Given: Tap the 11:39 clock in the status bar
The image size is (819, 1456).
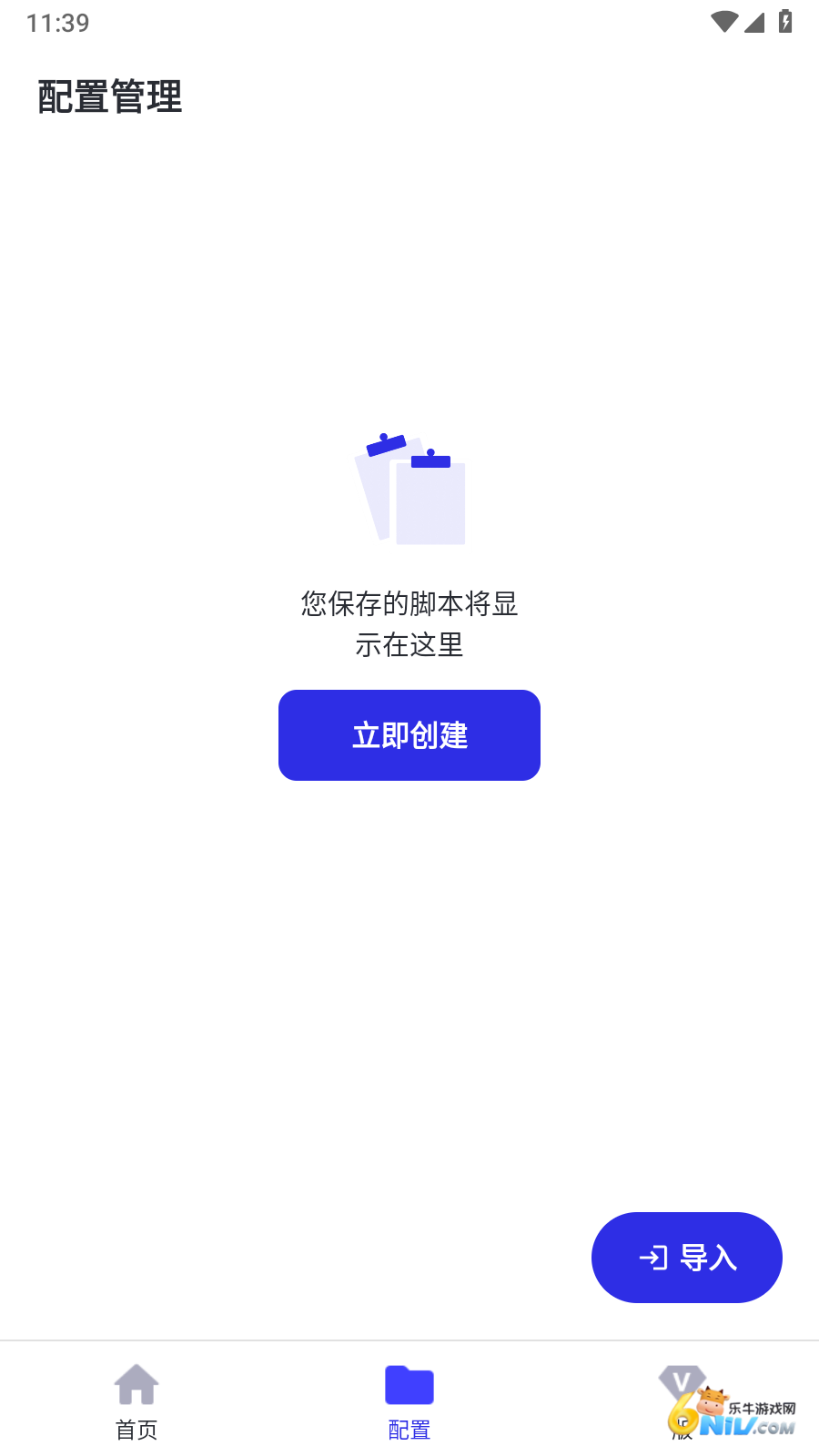Looking at the screenshot, I should pos(56,23).
